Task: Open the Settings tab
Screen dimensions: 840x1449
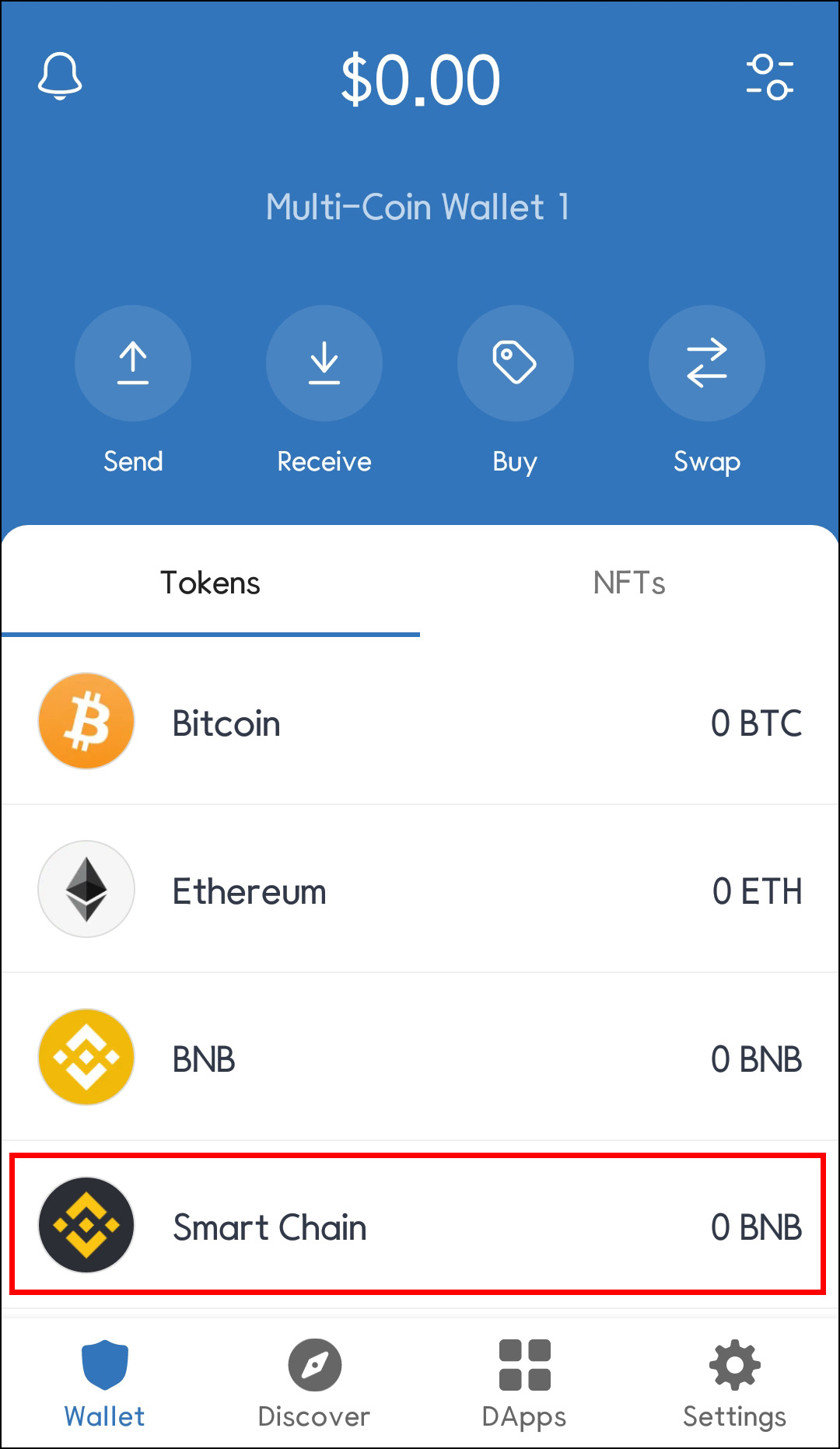Action: (734, 1383)
